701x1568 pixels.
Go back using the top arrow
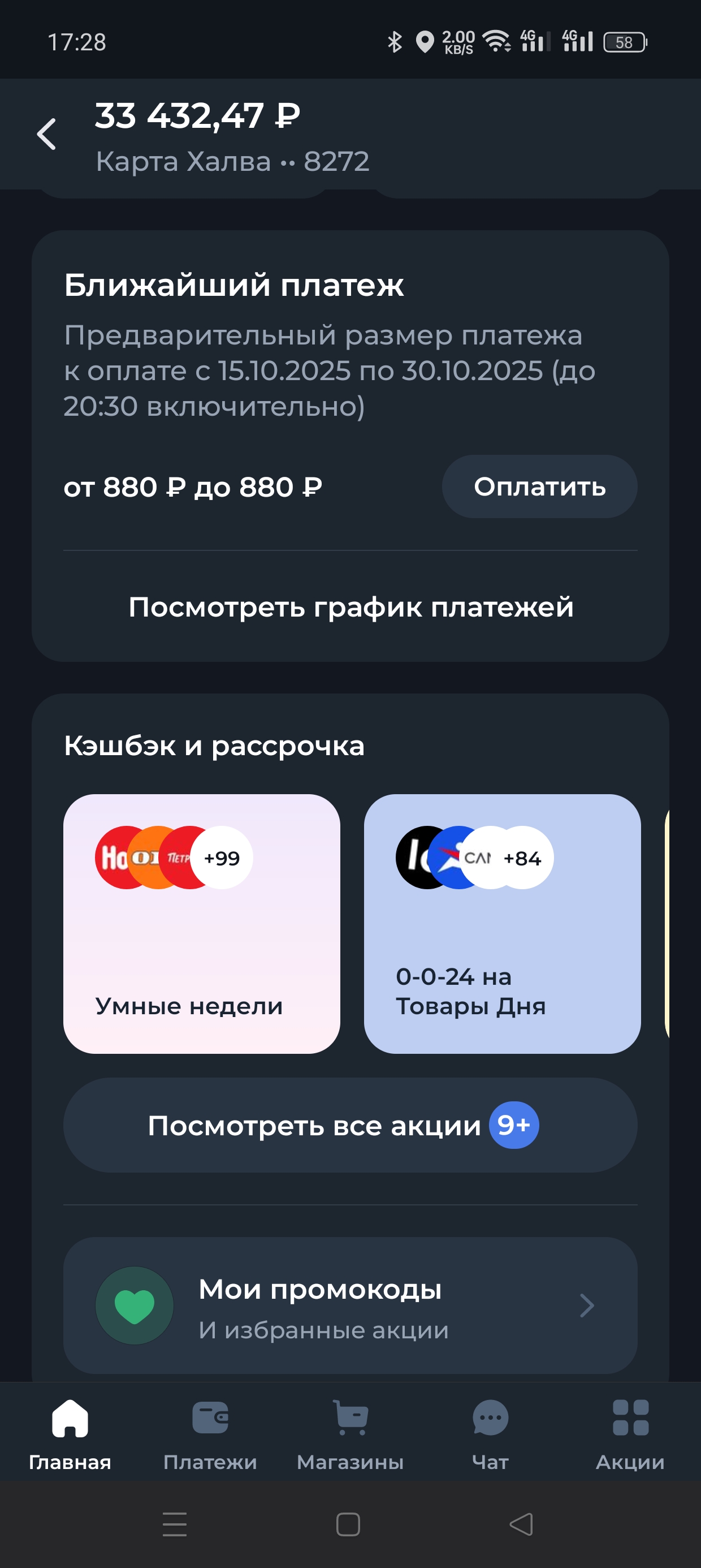click(47, 134)
